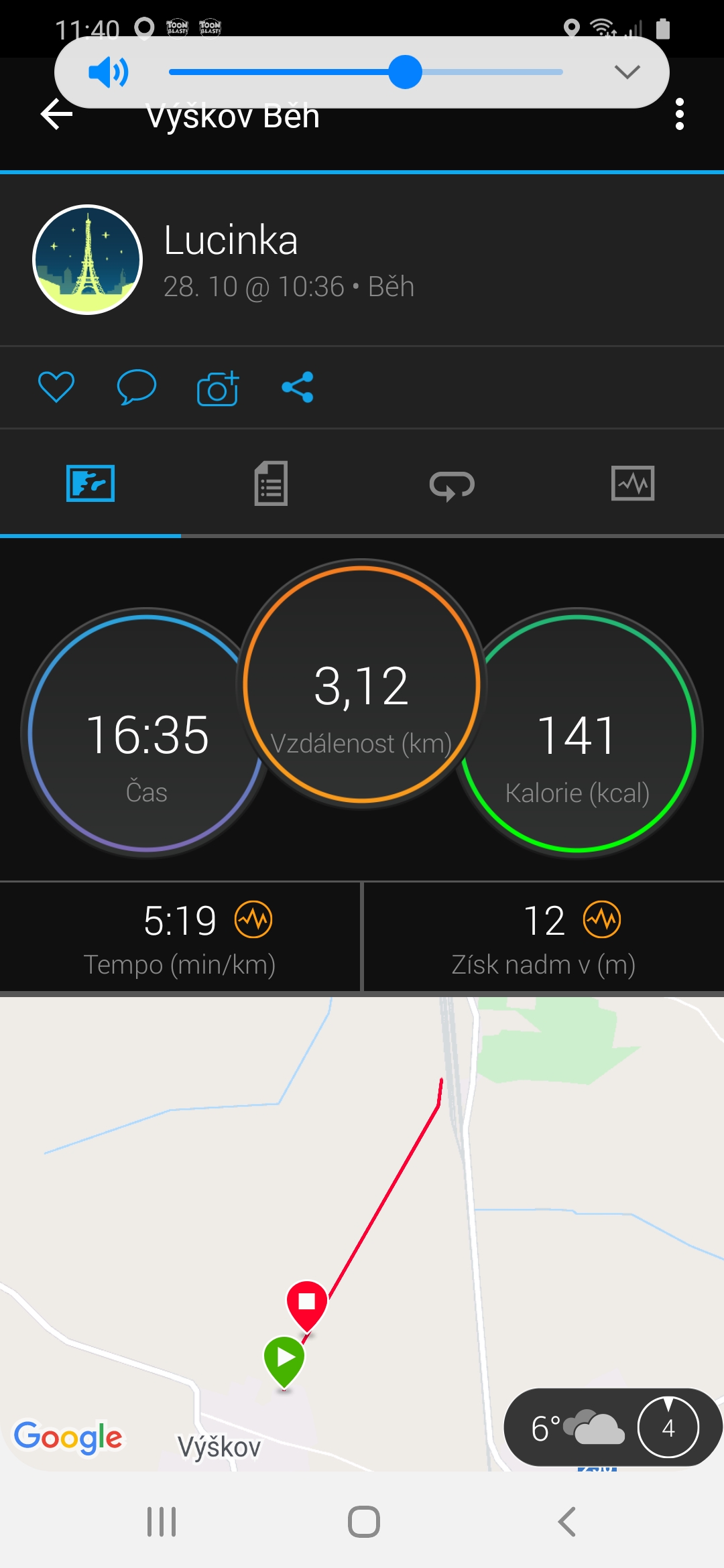Open the weather details badge
The height and width of the screenshot is (1568, 724).
[612, 1428]
